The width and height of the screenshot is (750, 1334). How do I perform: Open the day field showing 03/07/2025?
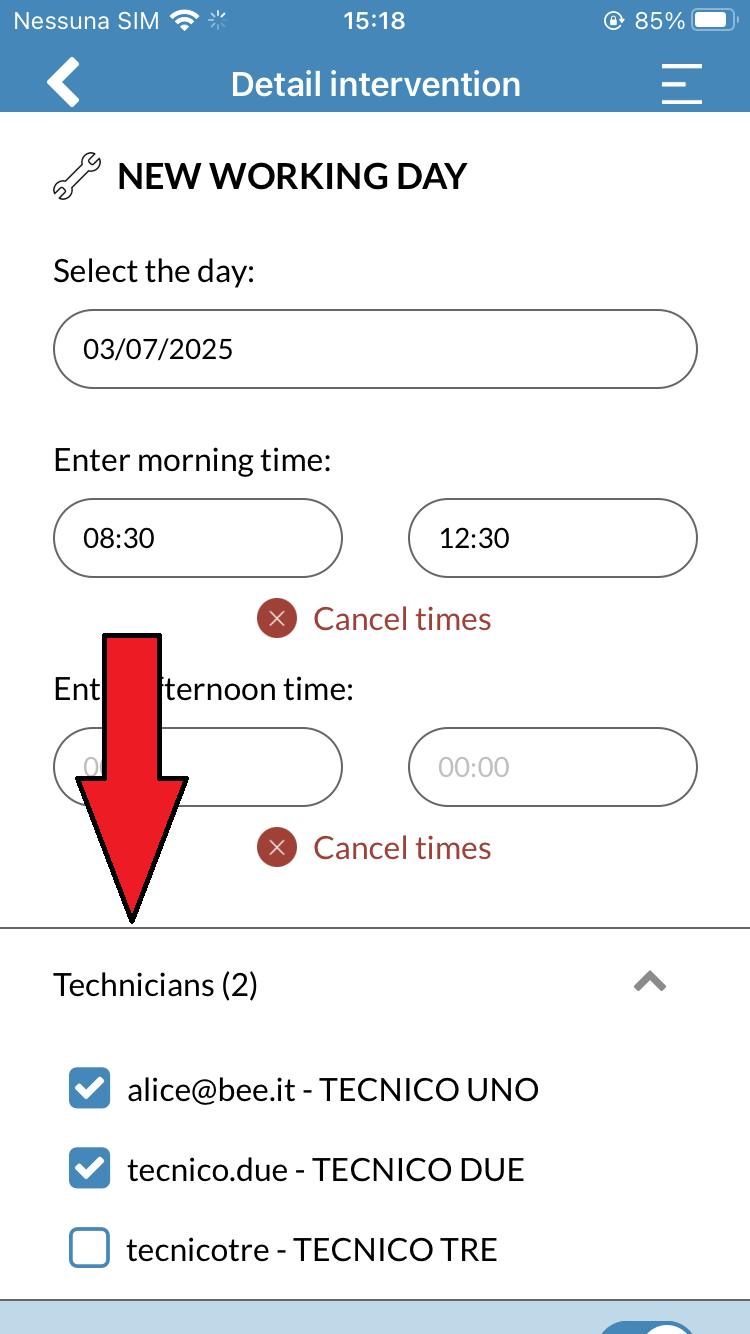tap(375, 349)
